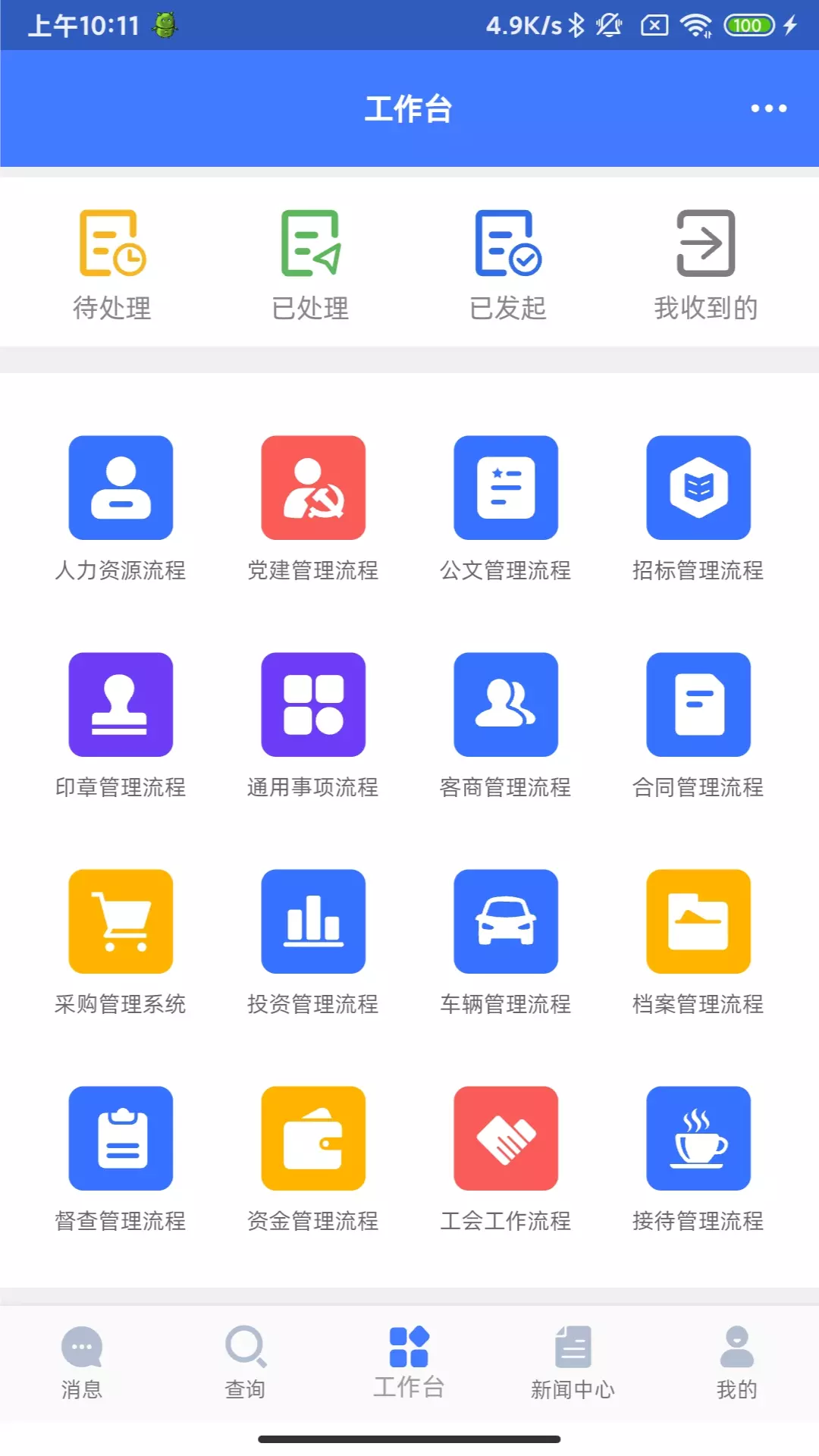This screenshot has height=1456, width=819.
Task: Switch to the 新闻中心 tab
Action: (x=573, y=1363)
